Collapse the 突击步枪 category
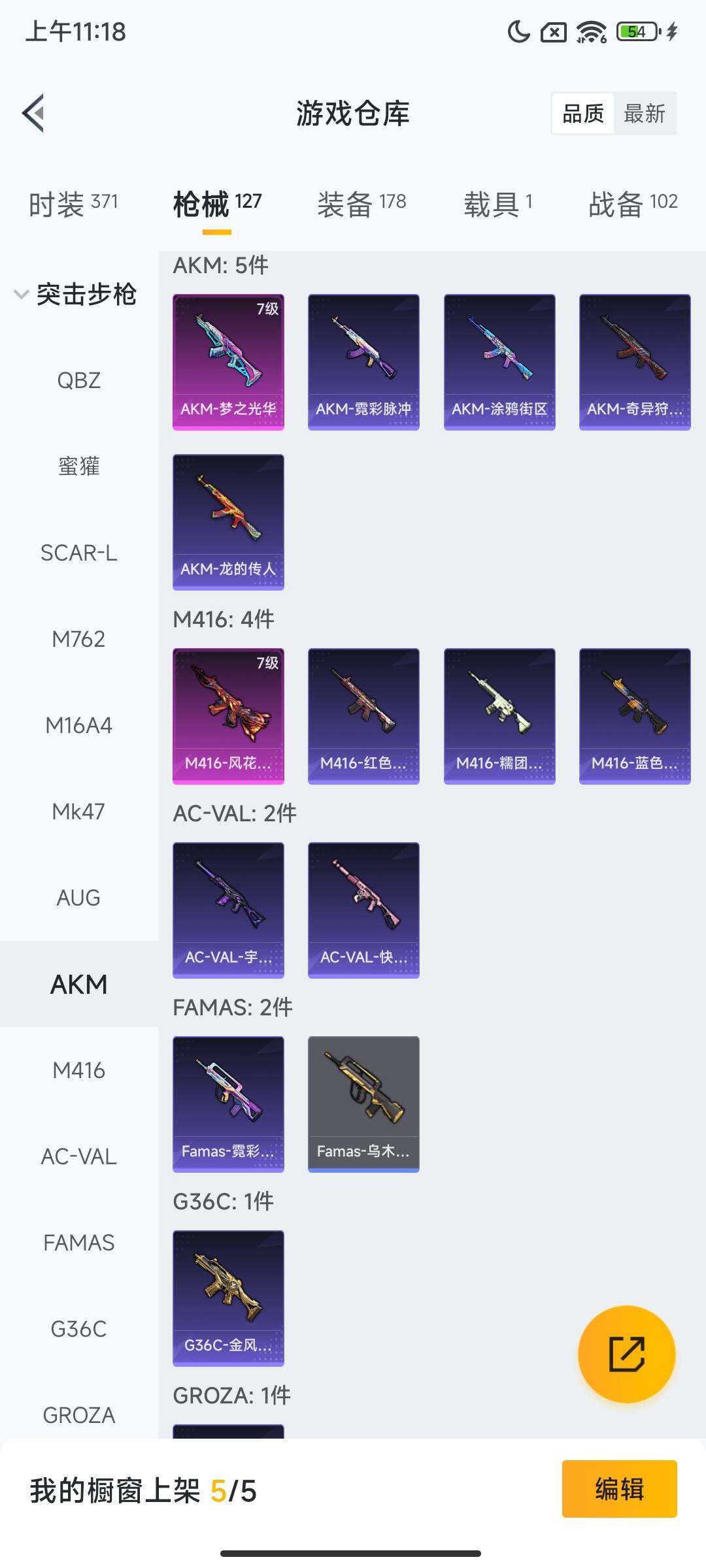Viewport: 706px width, 1568px height. click(75, 294)
